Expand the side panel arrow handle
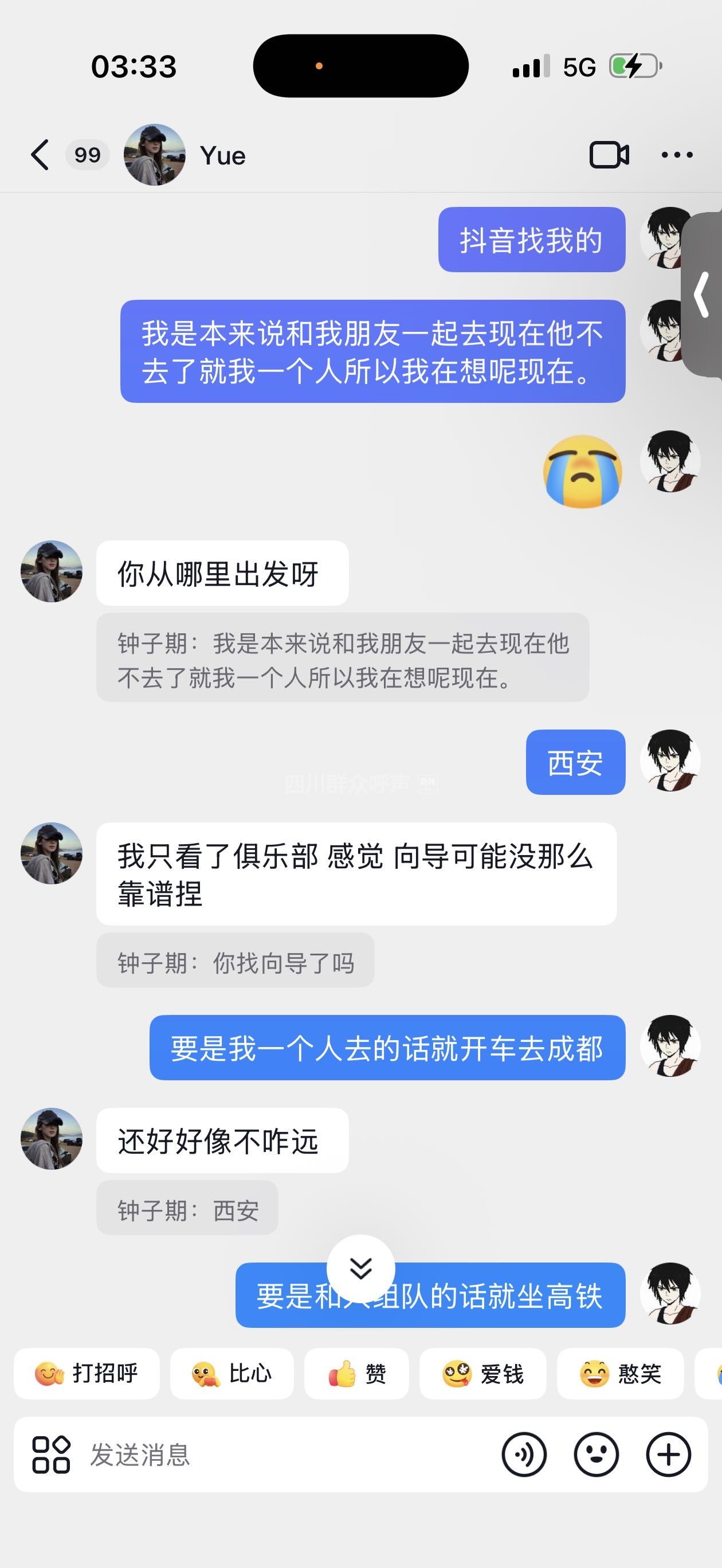 (x=703, y=295)
